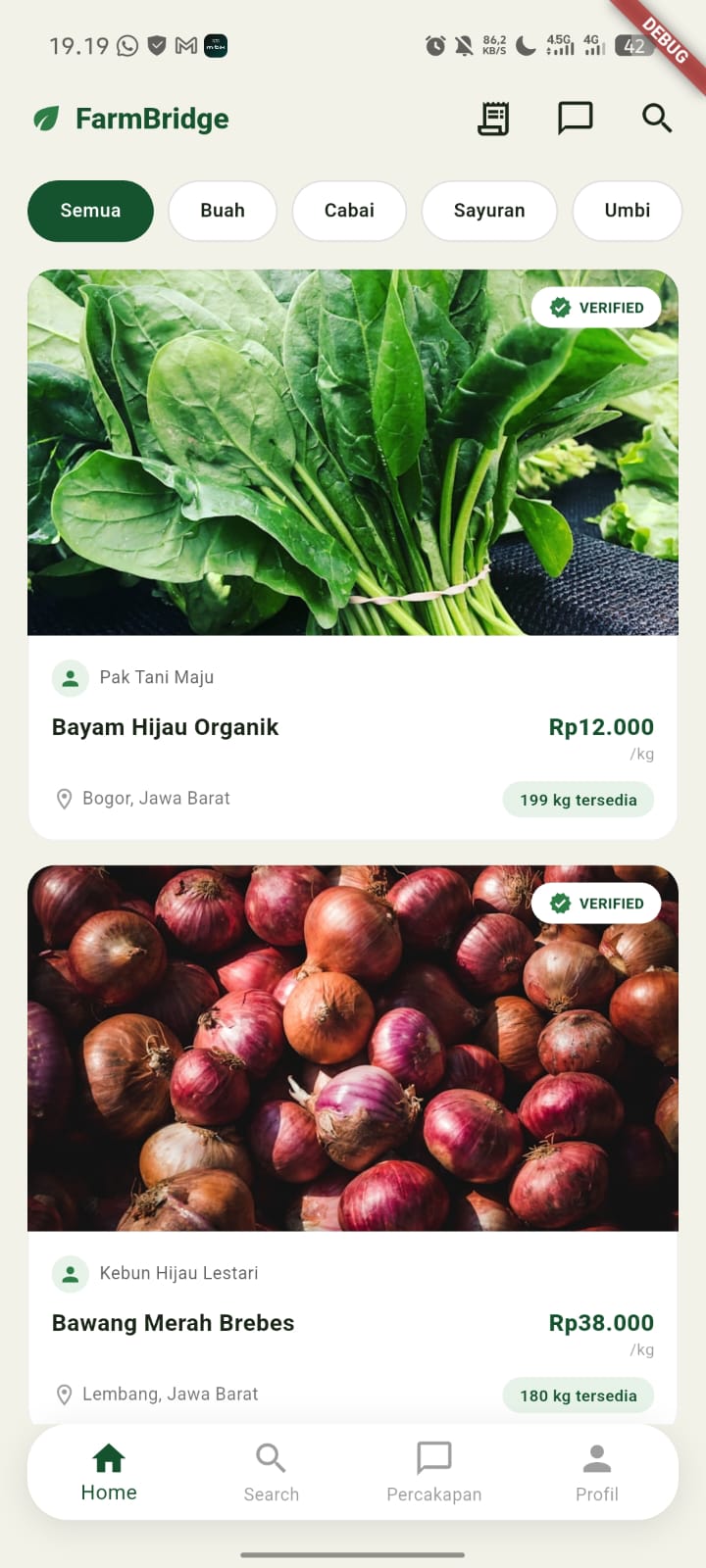Switch to the Search tab
706x1568 pixels.
(x=272, y=1473)
